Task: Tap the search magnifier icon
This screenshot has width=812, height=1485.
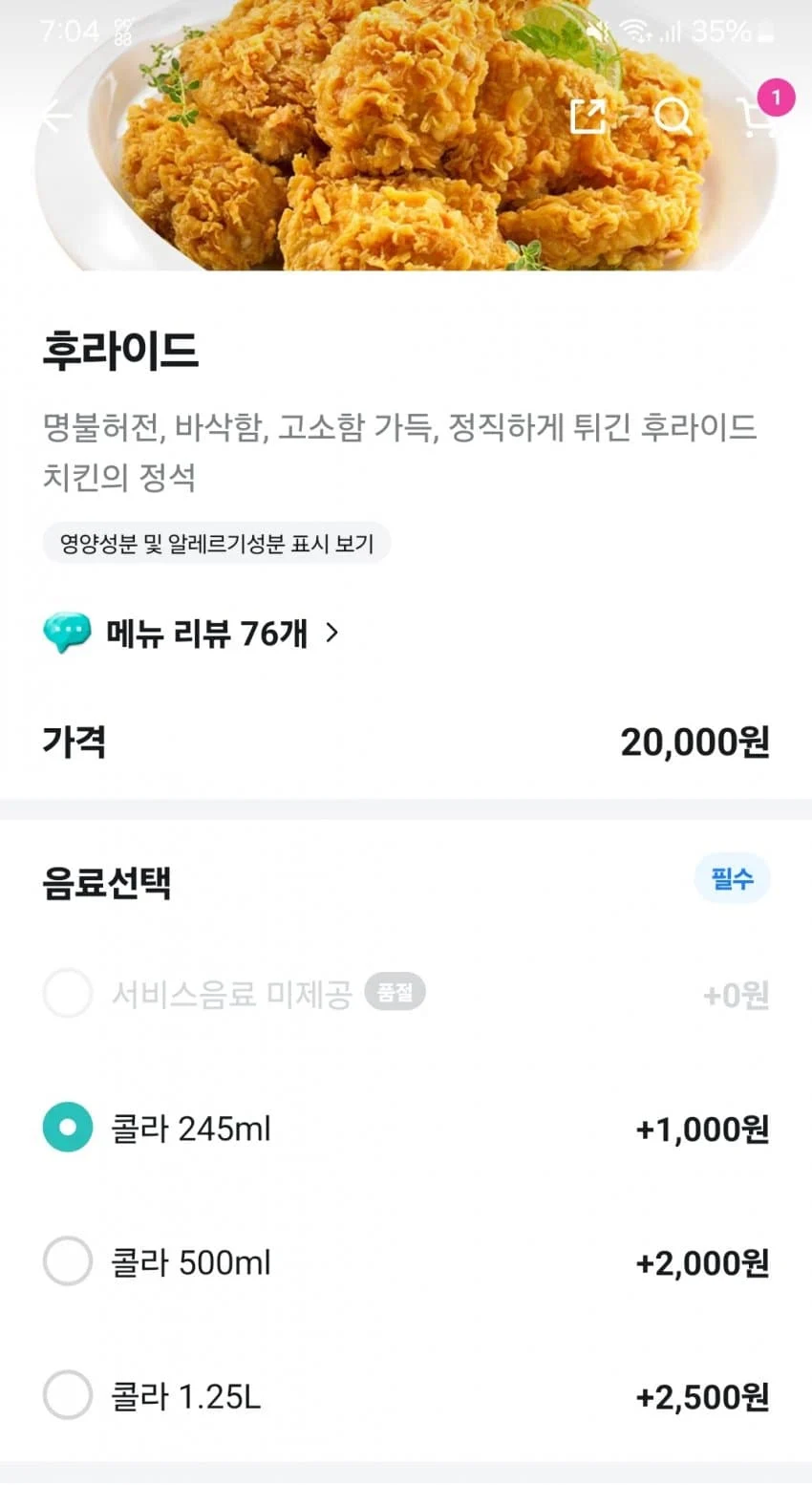Action: click(673, 116)
